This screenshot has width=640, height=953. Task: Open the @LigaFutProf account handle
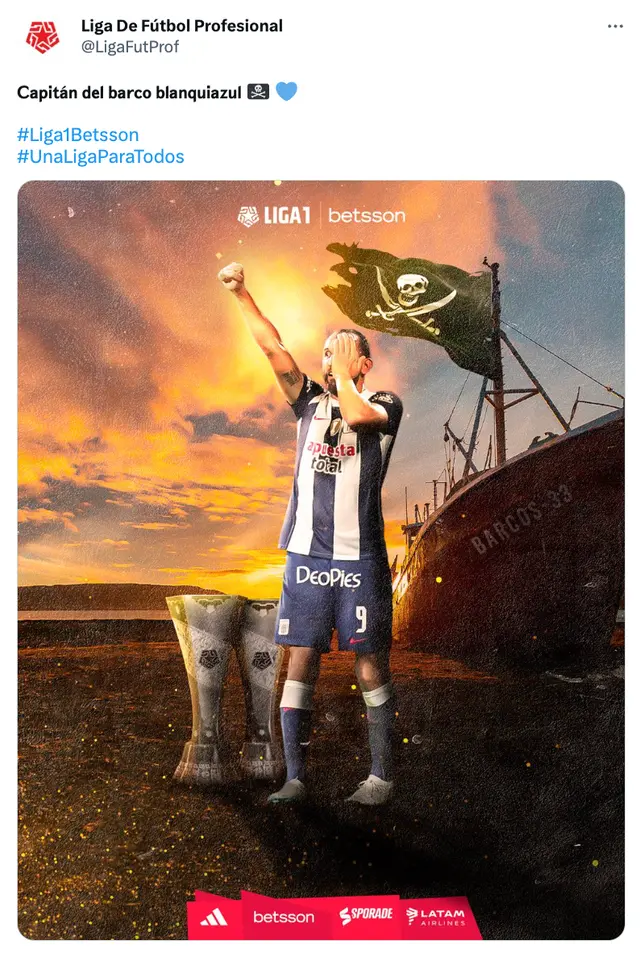[x=130, y=46]
